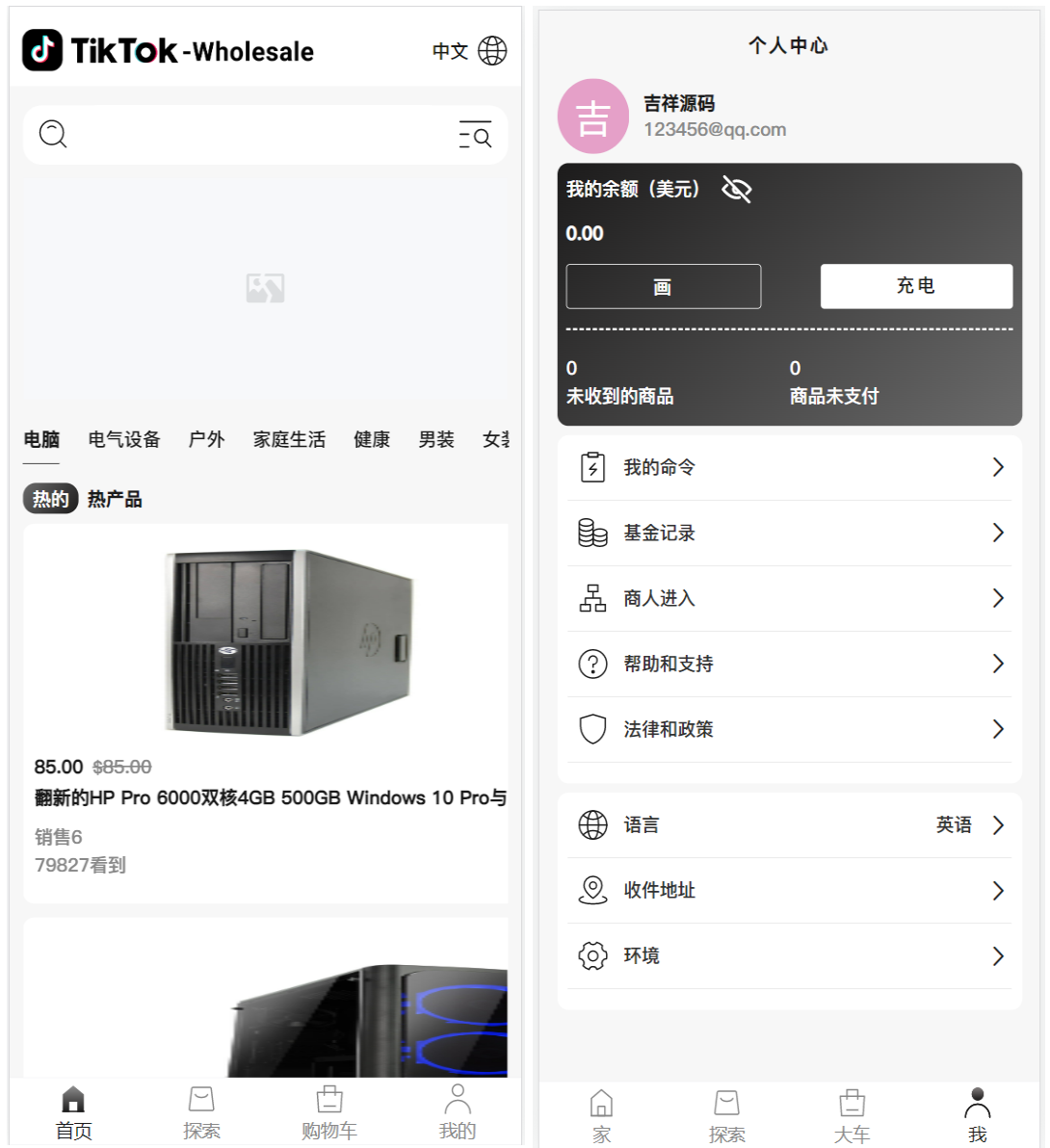The width and height of the screenshot is (1050, 1148).
Task: Open the language globe next to 中文
Action: (x=492, y=51)
